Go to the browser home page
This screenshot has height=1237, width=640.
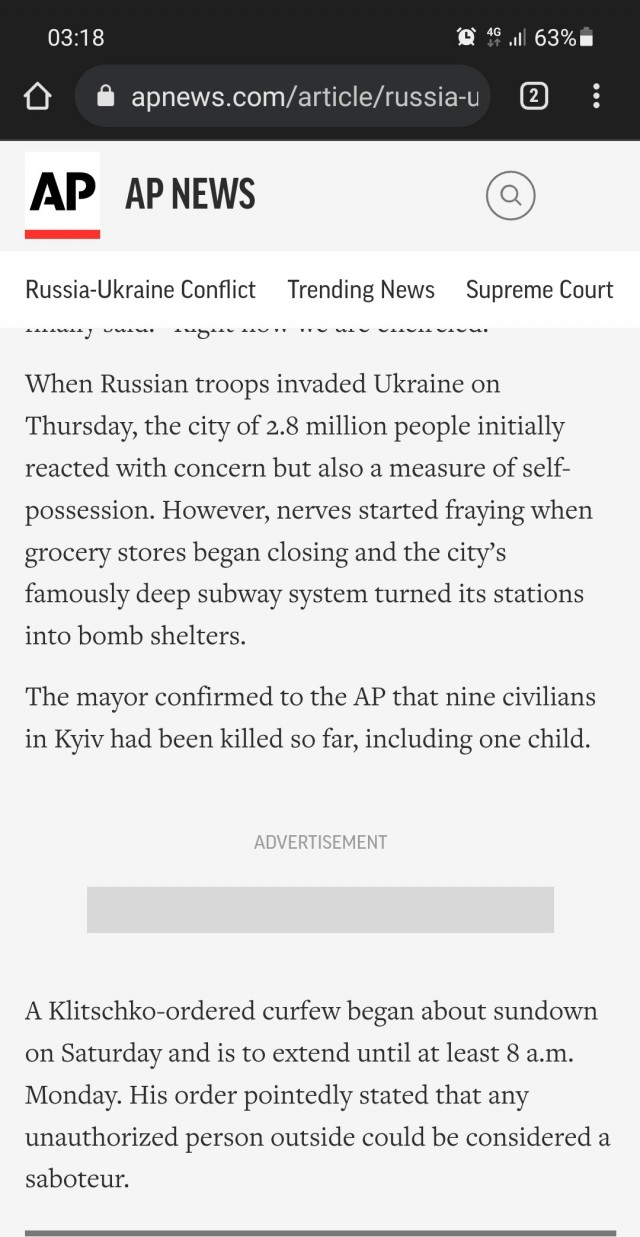tap(37, 96)
